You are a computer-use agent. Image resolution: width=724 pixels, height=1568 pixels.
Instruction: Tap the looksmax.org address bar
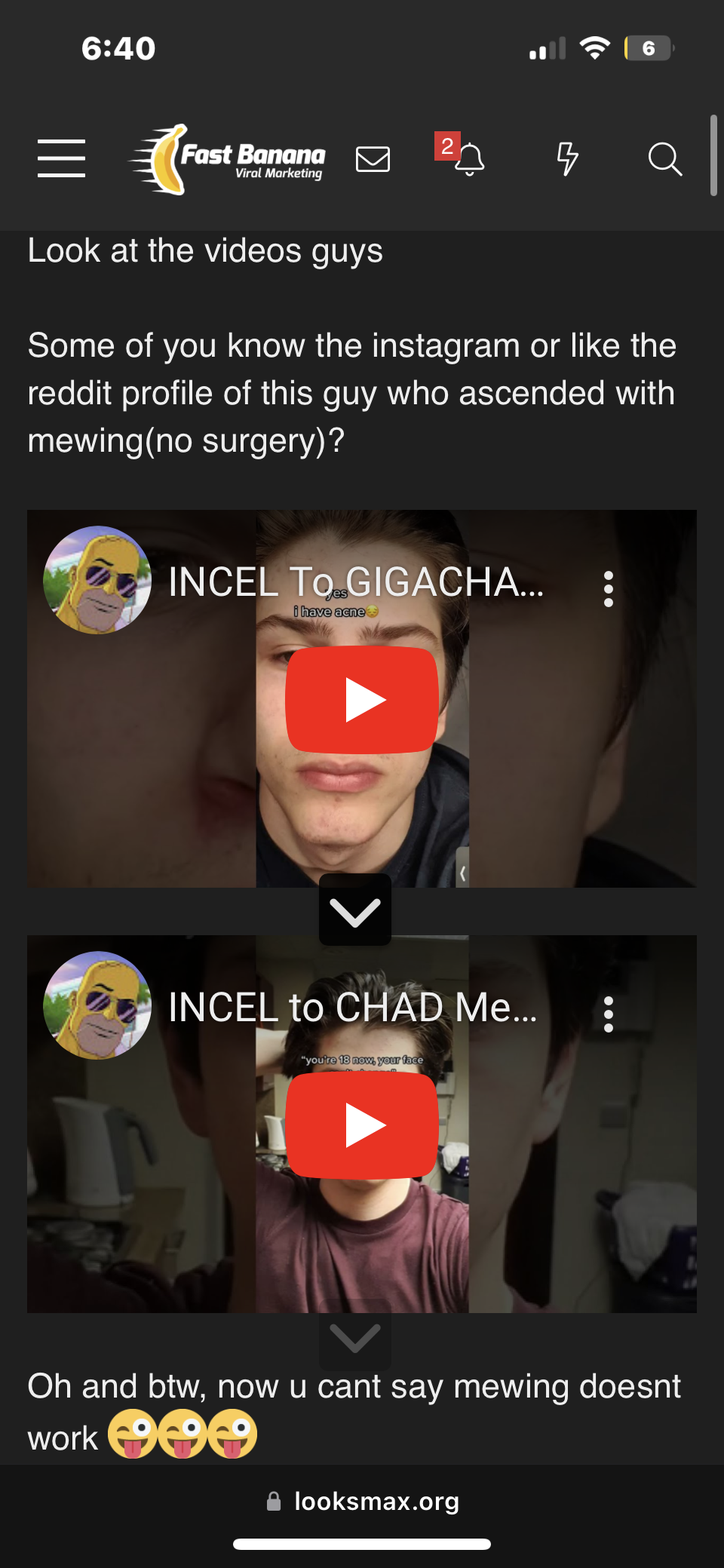pyautogui.click(x=362, y=1501)
